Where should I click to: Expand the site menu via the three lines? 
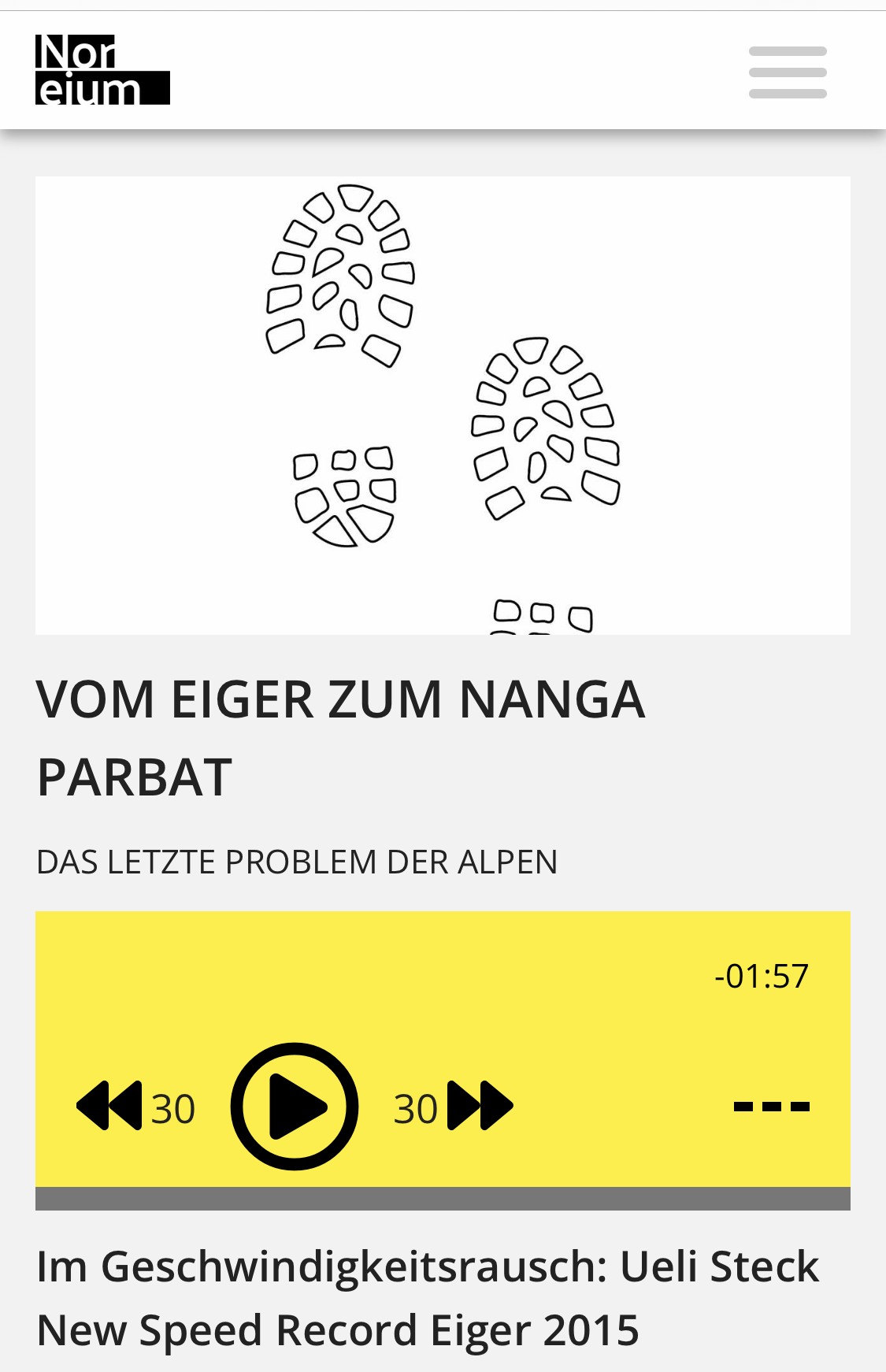click(788, 69)
